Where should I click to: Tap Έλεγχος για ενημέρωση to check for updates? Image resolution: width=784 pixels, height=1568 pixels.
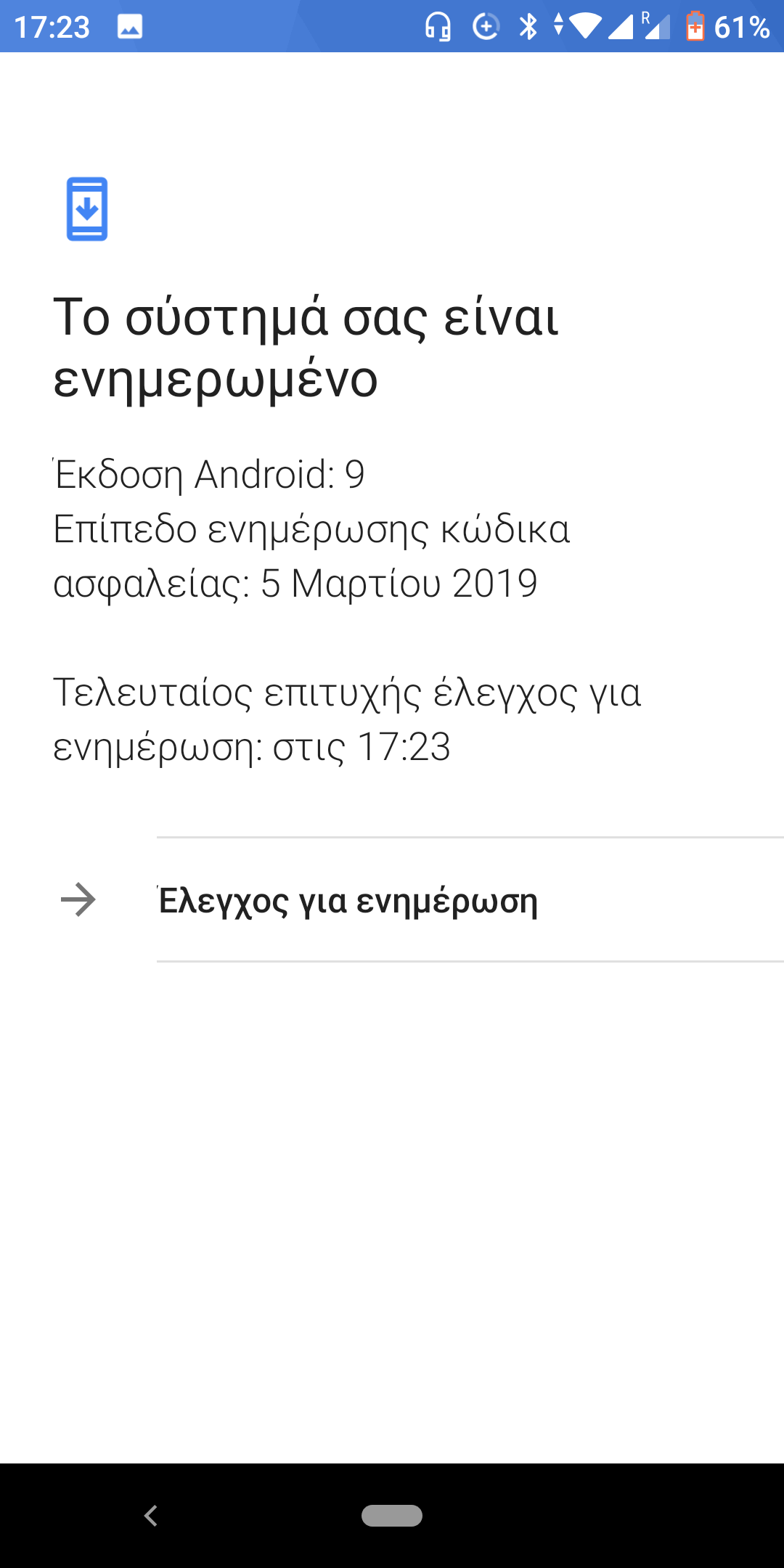click(x=348, y=900)
